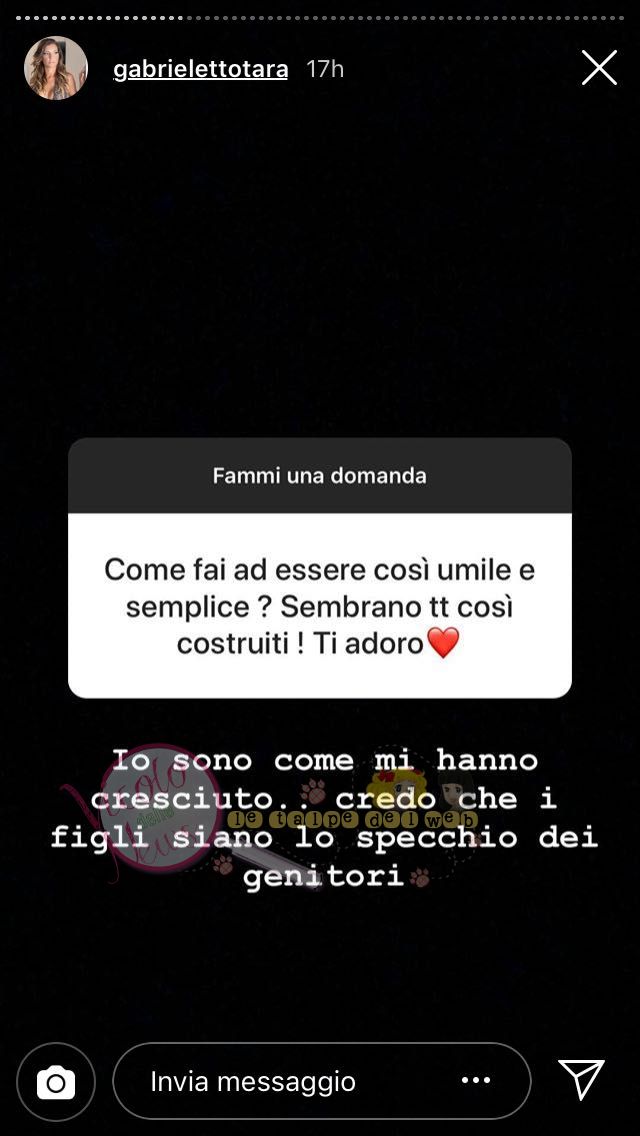The height and width of the screenshot is (1136, 640).
Task: Open the camera next to the message field
Action: [x=56, y=1082]
